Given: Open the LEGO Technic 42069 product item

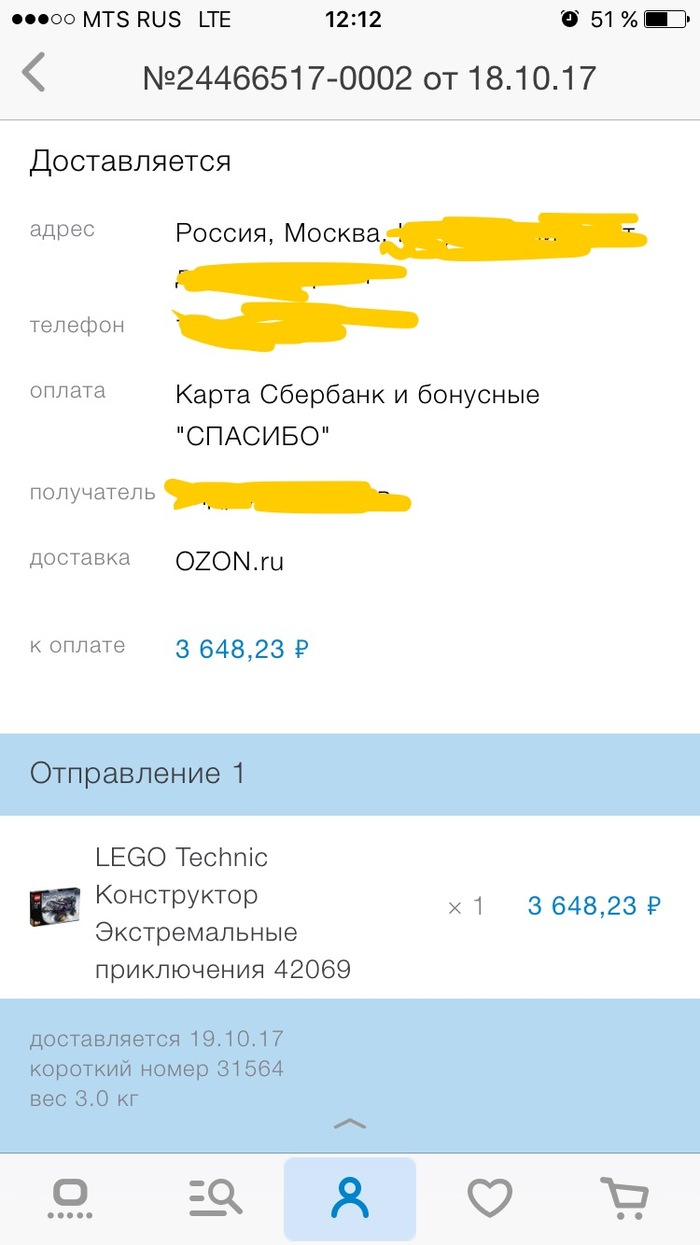Looking at the screenshot, I should click(222, 913).
